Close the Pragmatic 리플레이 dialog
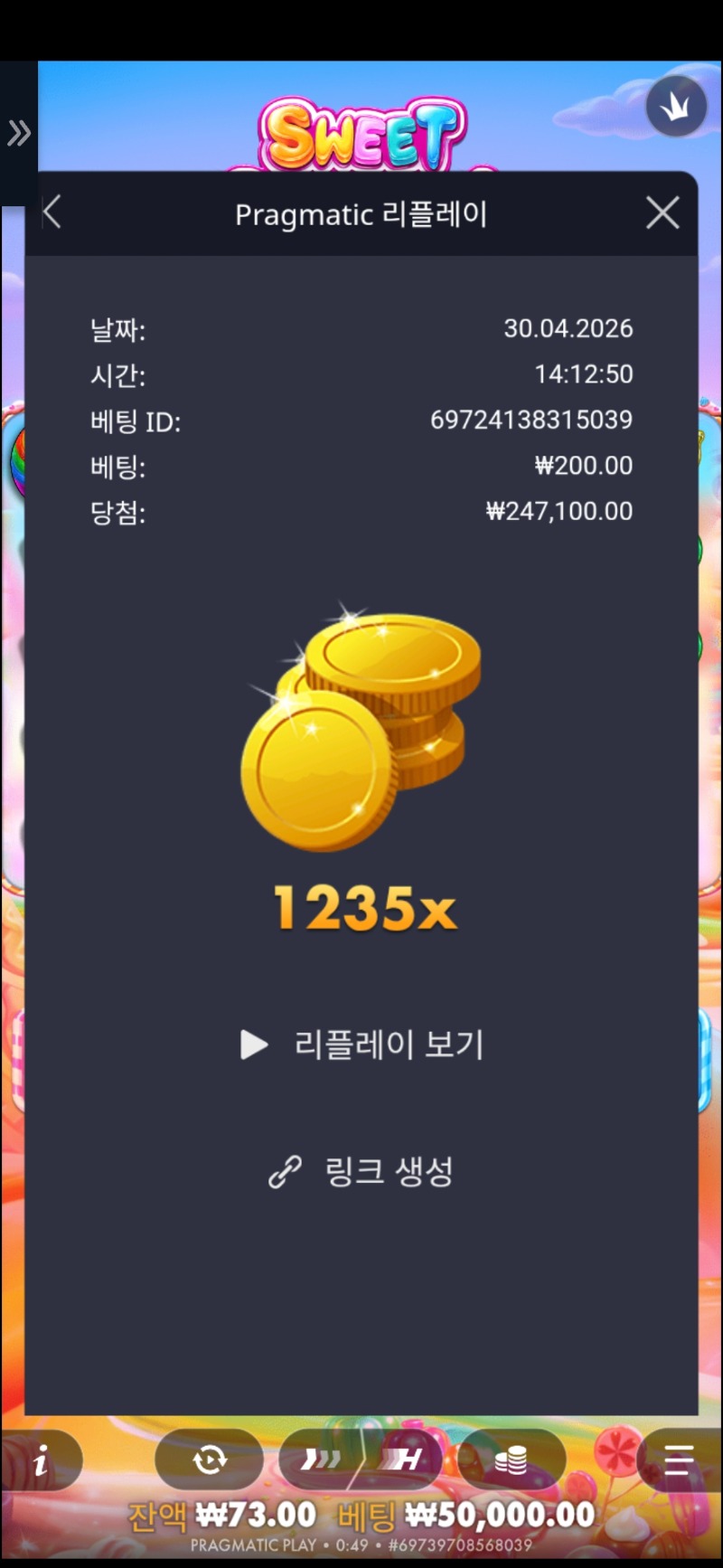This screenshot has height=1568, width=723. [x=662, y=213]
